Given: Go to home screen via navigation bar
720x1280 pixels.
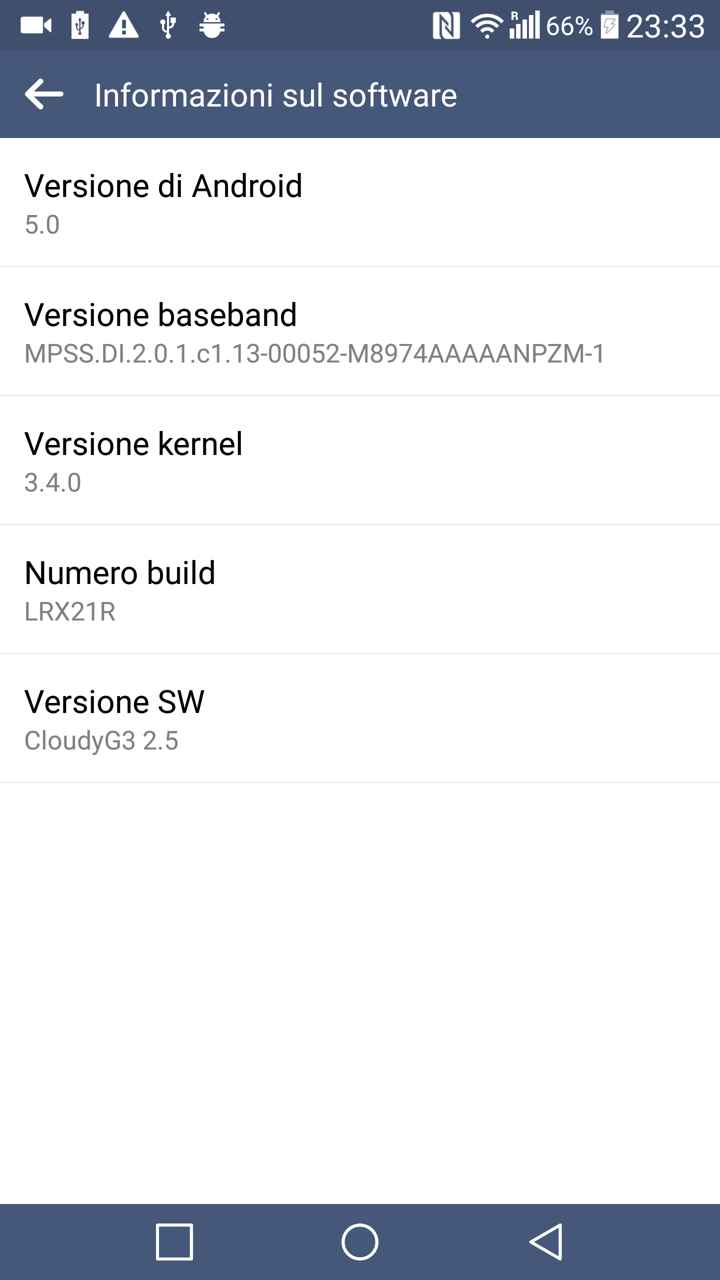Looking at the screenshot, I should 360,1242.
